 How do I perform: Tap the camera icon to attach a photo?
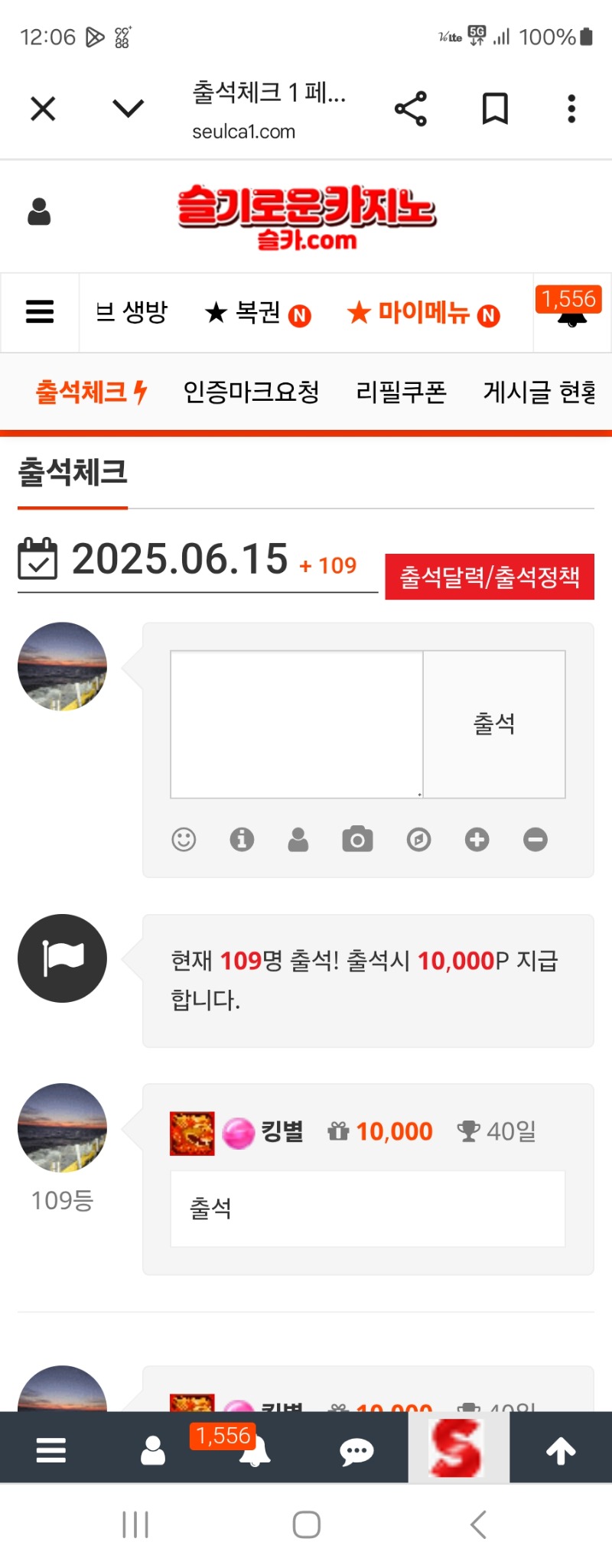coord(357,840)
